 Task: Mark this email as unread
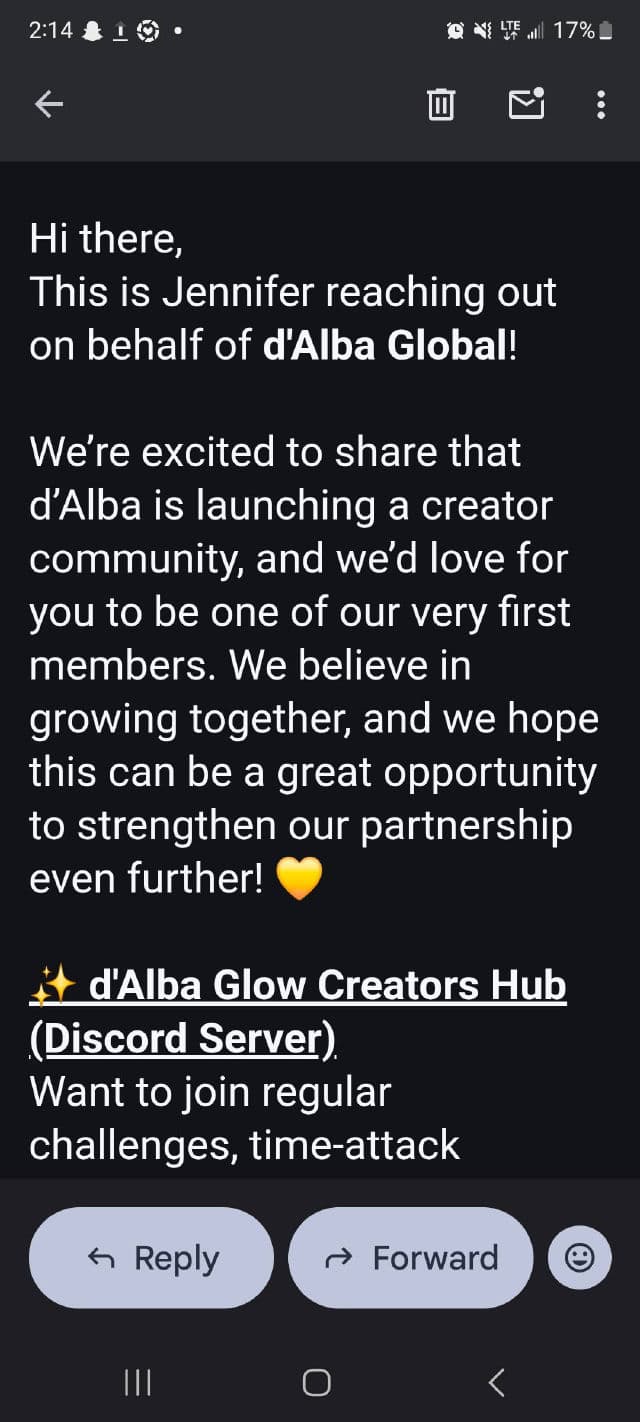point(526,104)
